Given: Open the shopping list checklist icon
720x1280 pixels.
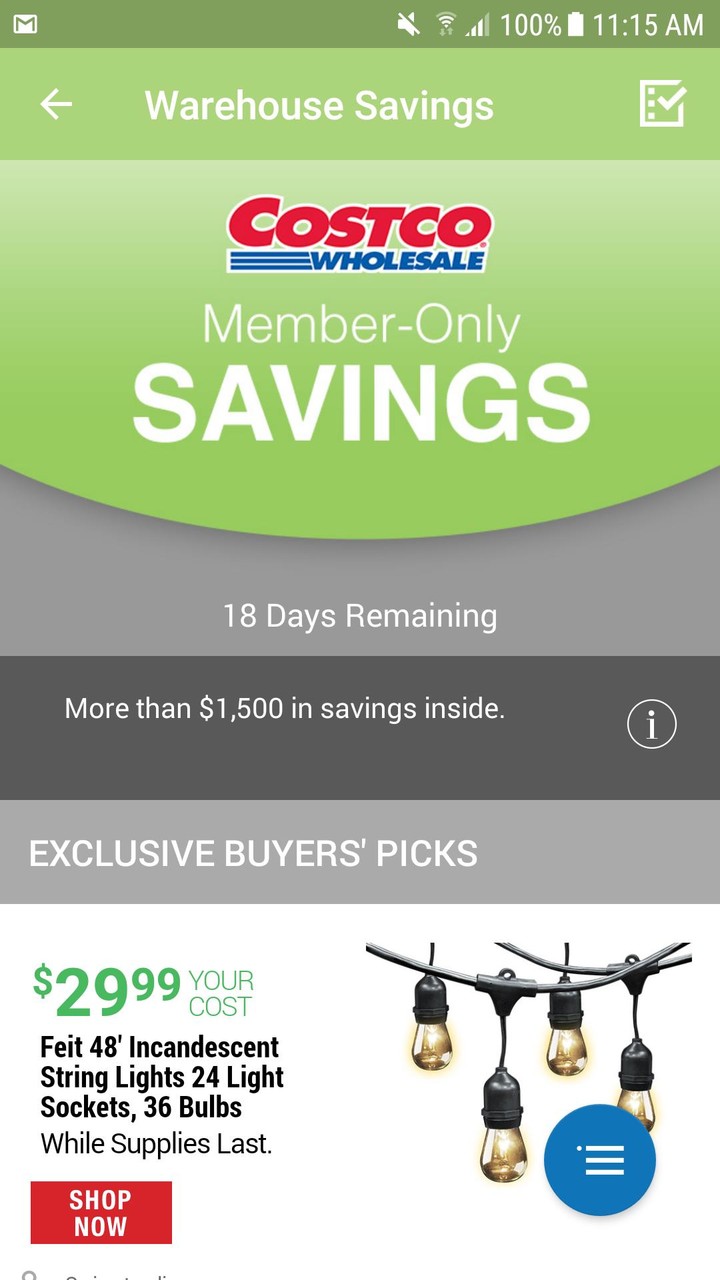Looking at the screenshot, I should (x=662, y=104).
